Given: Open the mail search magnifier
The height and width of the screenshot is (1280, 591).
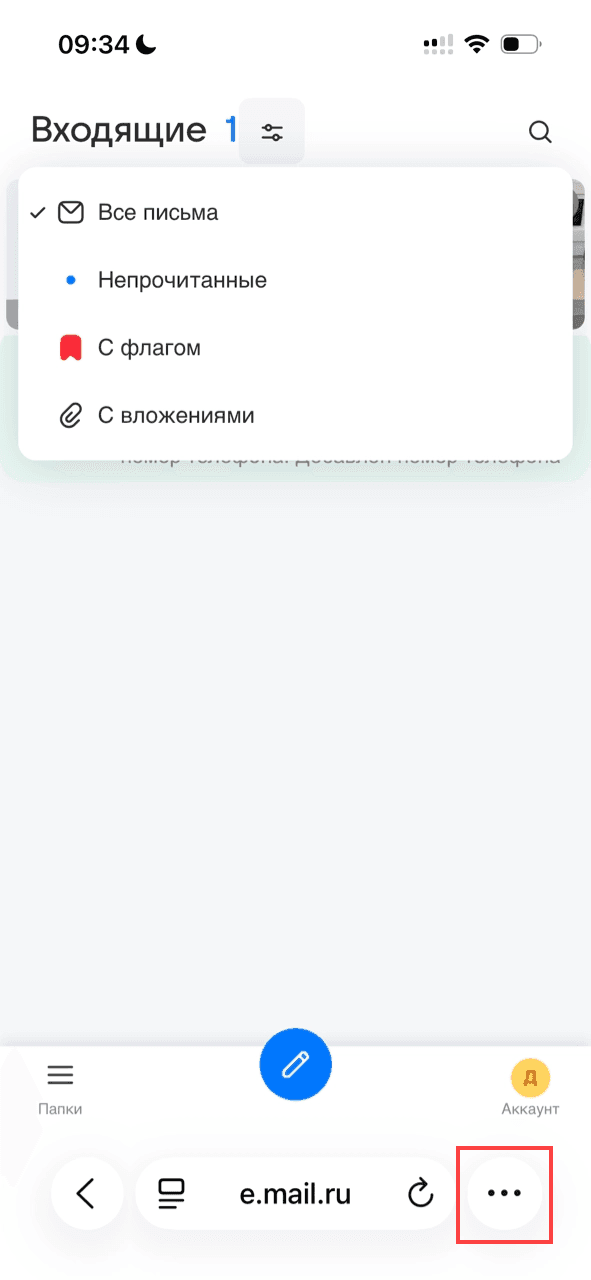Looking at the screenshot, I should pyautogui.click(x=540, y=131).
